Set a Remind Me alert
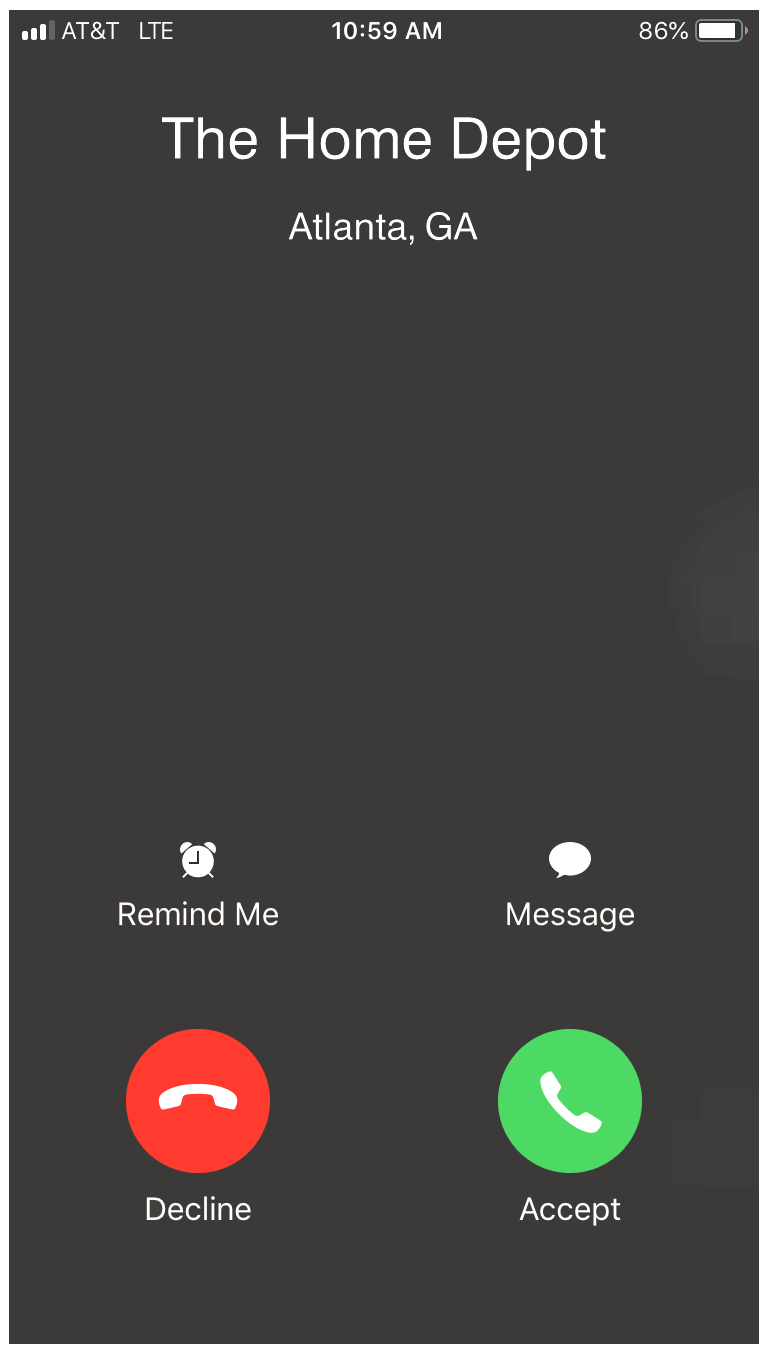The image size is (770, 1354). [x=198, y=886]
